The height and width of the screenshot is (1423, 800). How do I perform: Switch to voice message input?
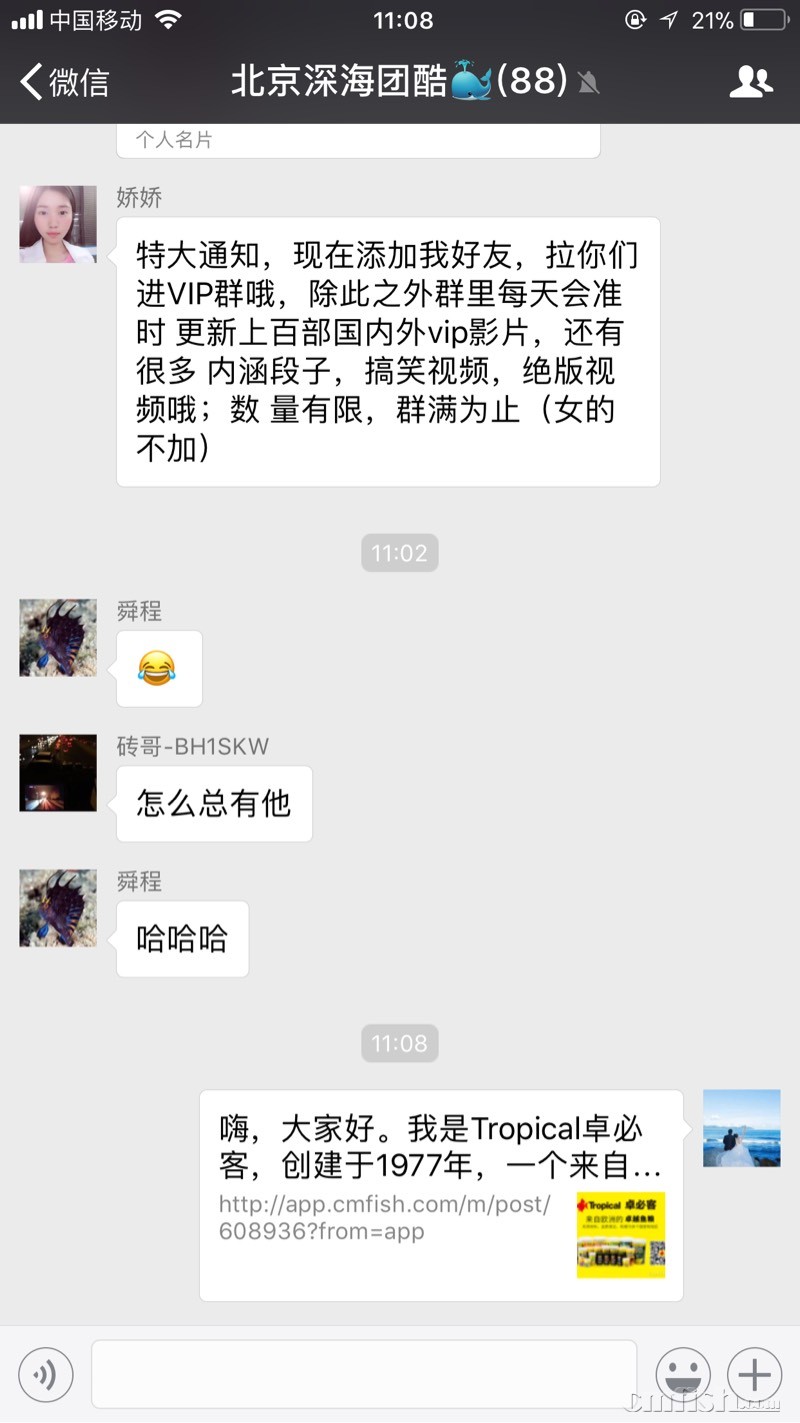(x=46, y=1375)
